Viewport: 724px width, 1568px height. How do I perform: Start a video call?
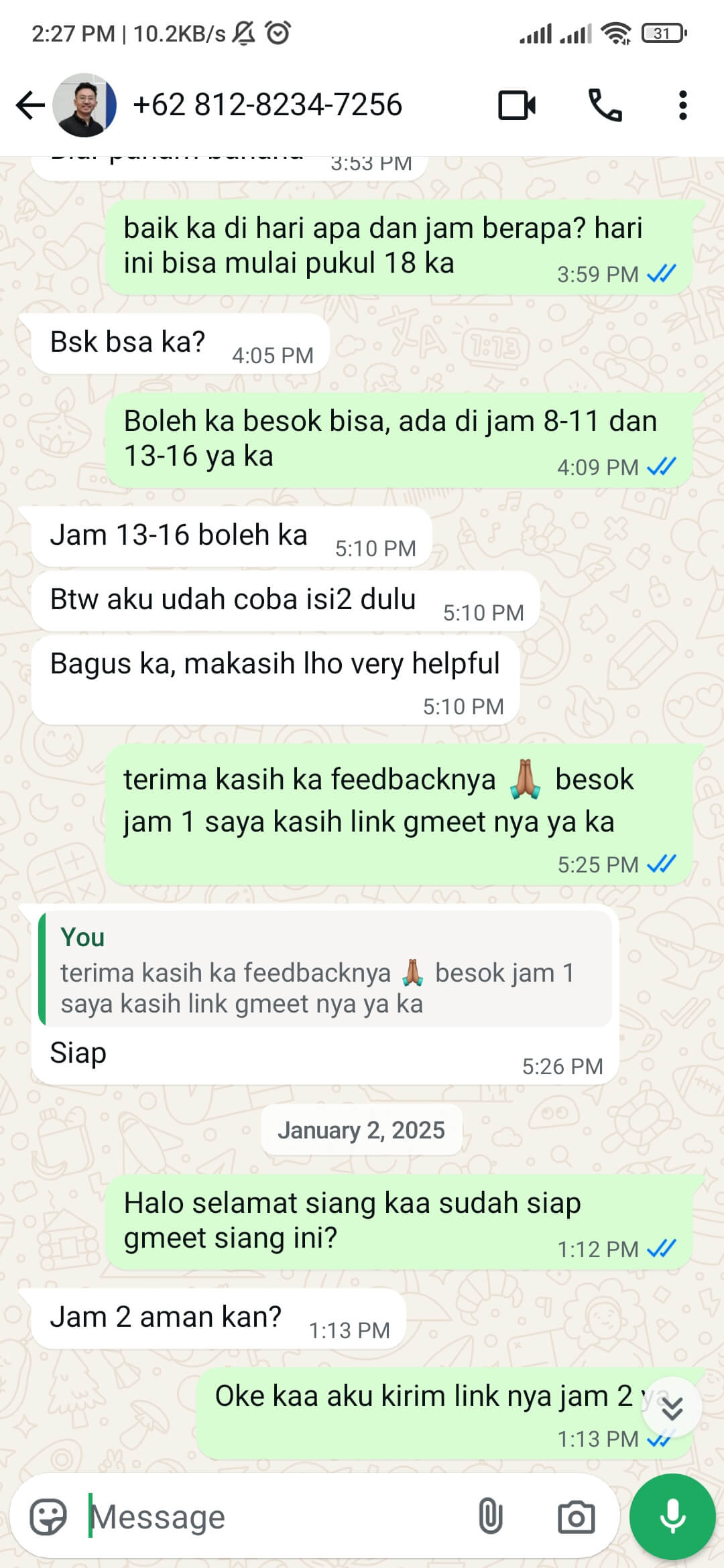pos(516,105)
